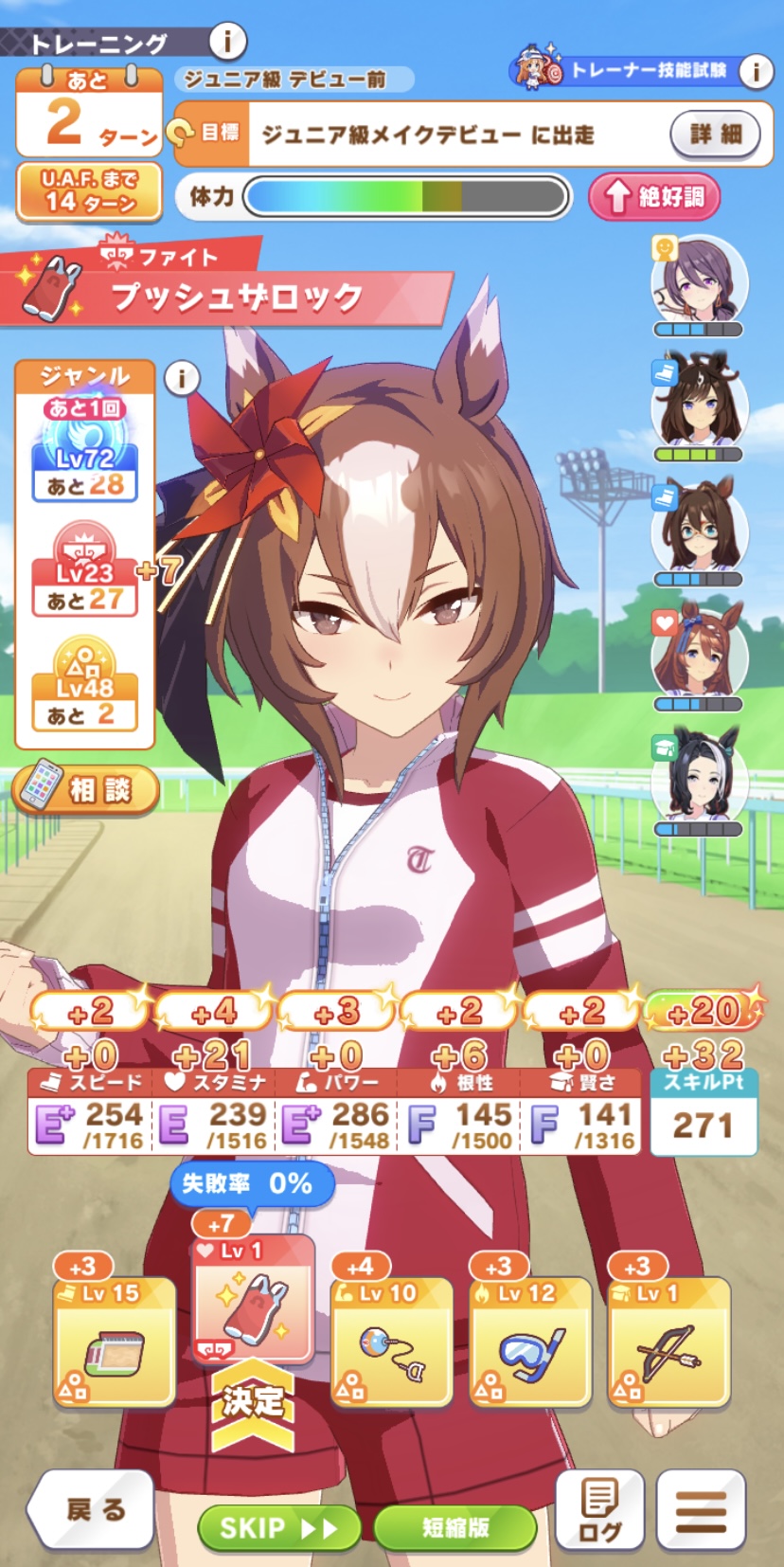
Task: Toggle the 短縮版 shortened mode button
Action: click(x=455, y=1527)
